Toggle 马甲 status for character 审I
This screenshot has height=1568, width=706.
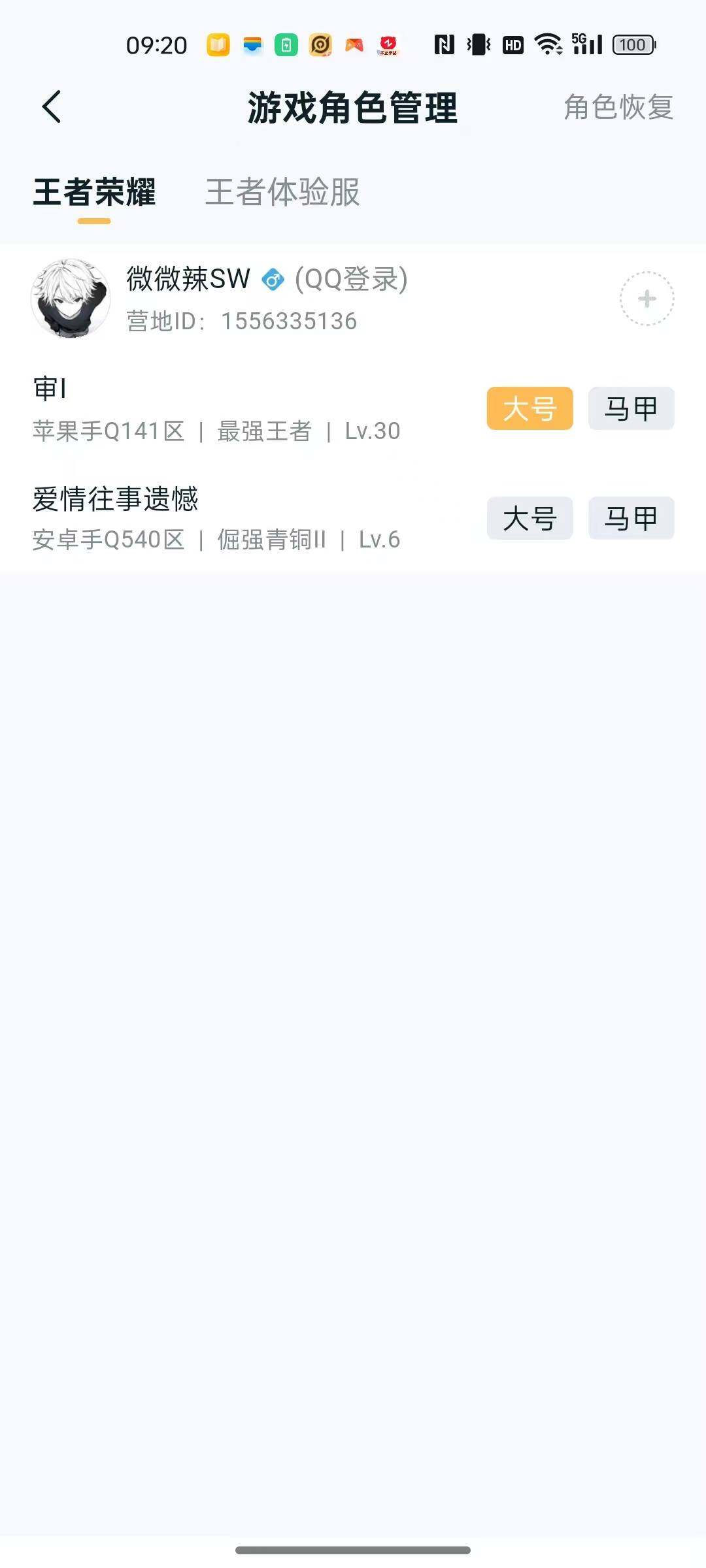pyautogui.click(x=630, y=408)
